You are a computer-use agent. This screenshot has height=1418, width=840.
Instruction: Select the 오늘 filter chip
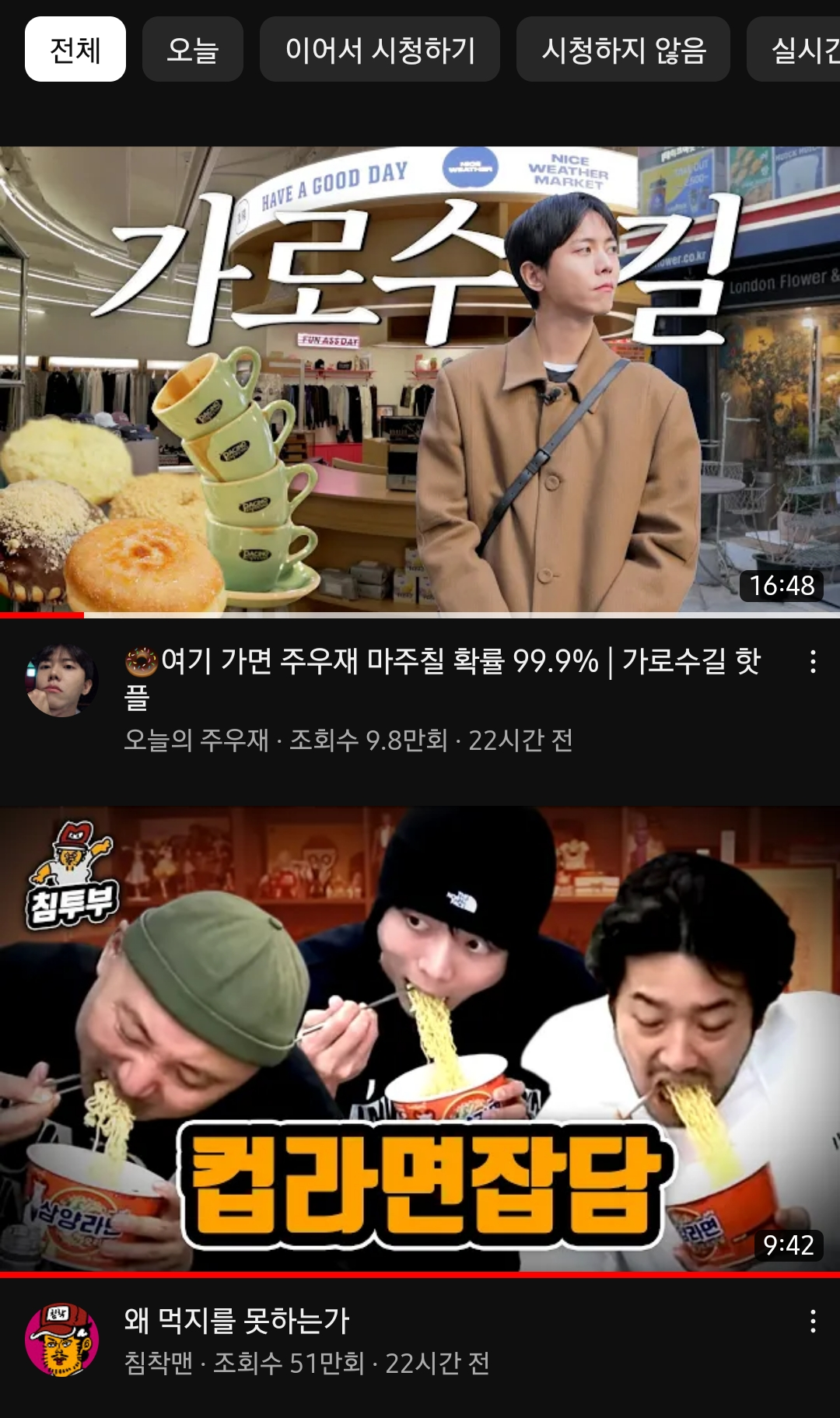click(192, 50)
